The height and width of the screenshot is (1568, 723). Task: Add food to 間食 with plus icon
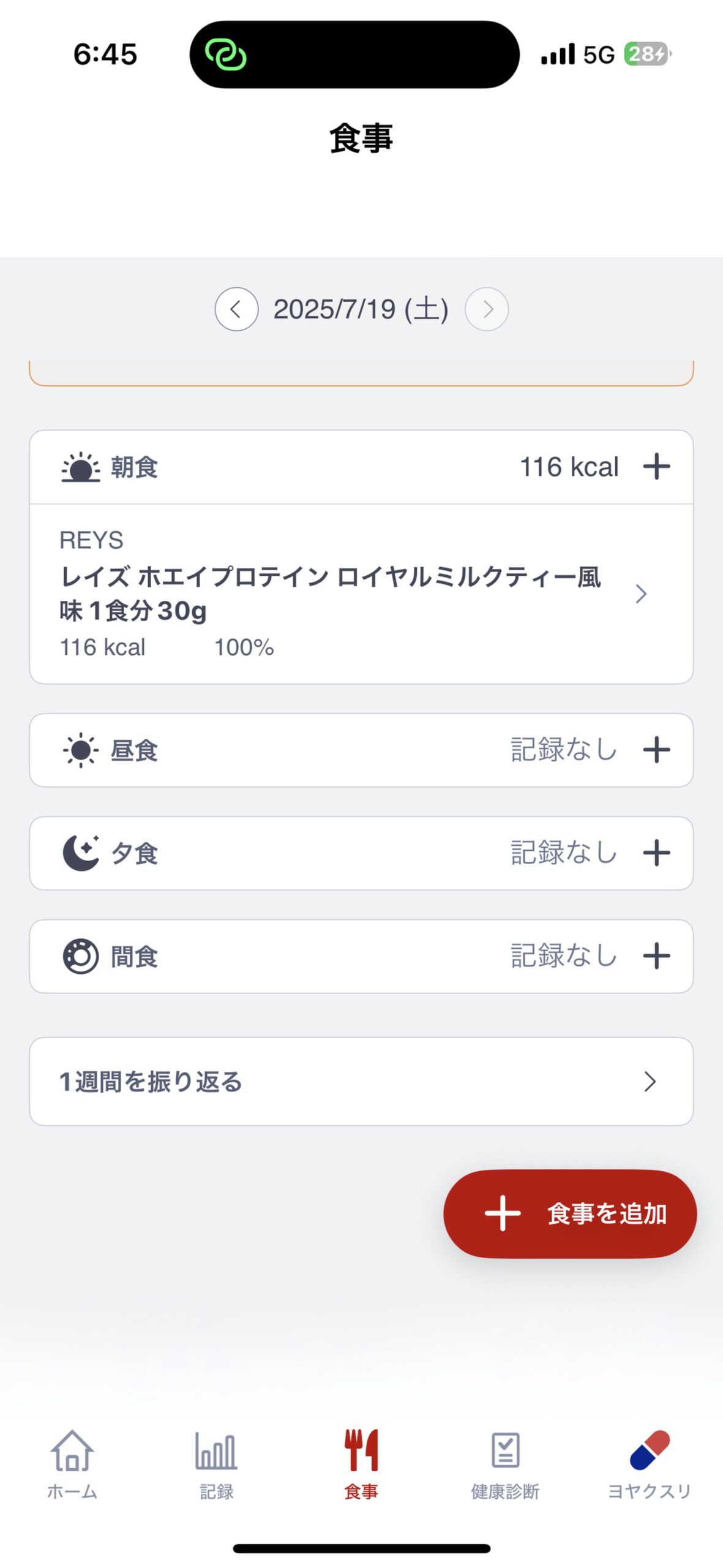pyautogui.click(x=656, y=956)
